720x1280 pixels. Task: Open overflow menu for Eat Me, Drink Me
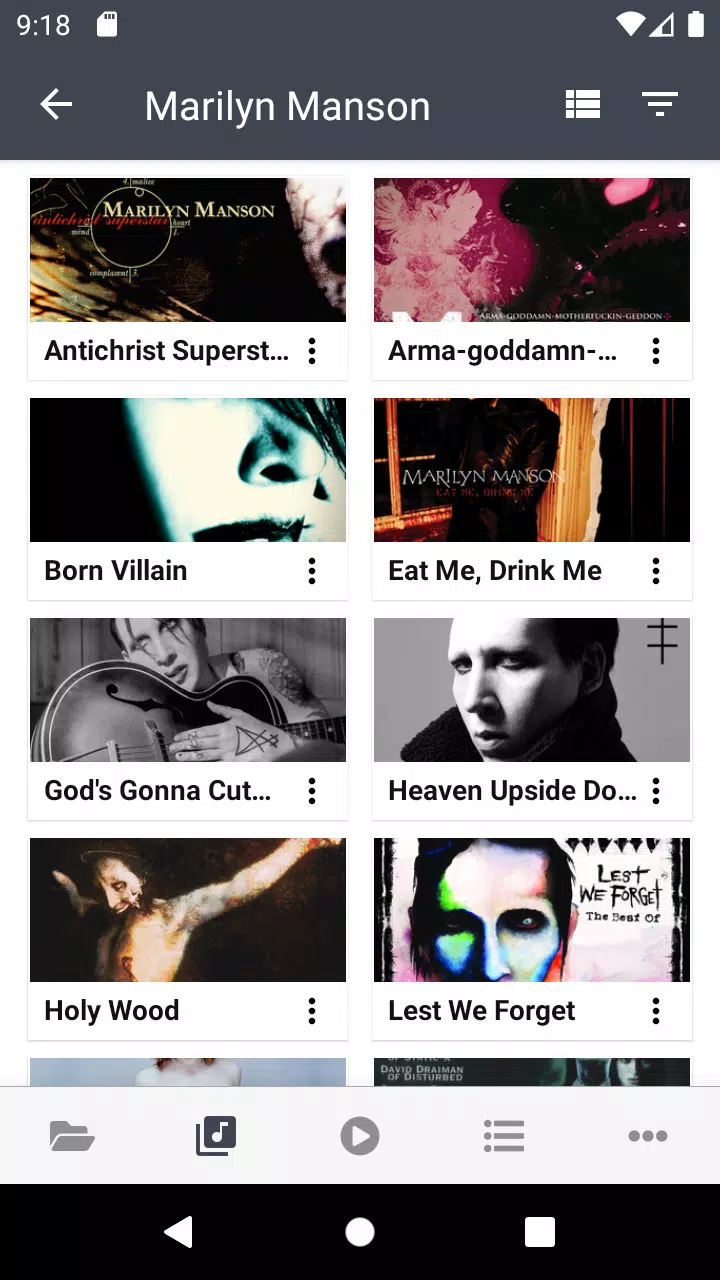tap(656, 571)
